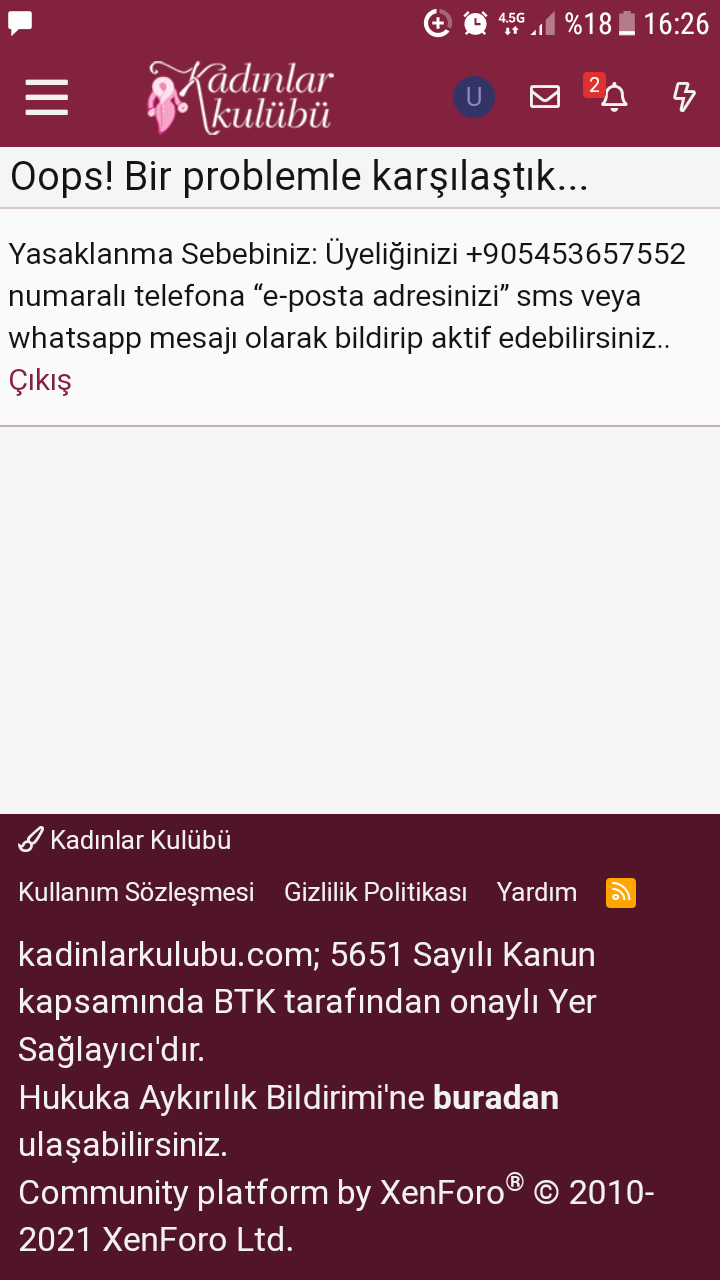Open the private messages envelope

(x=544, y=97)
